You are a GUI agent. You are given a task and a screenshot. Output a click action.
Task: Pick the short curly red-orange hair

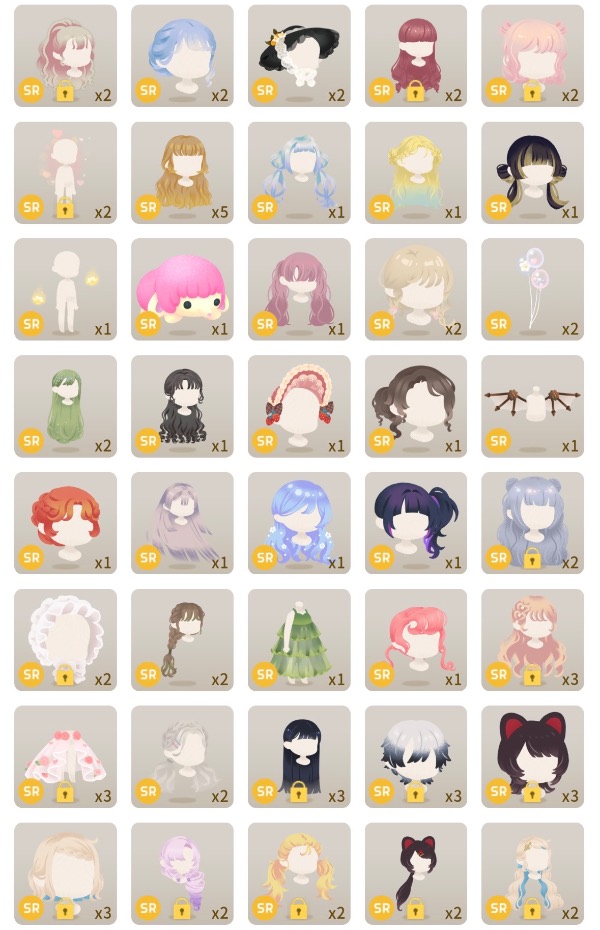tap(65, 523)
